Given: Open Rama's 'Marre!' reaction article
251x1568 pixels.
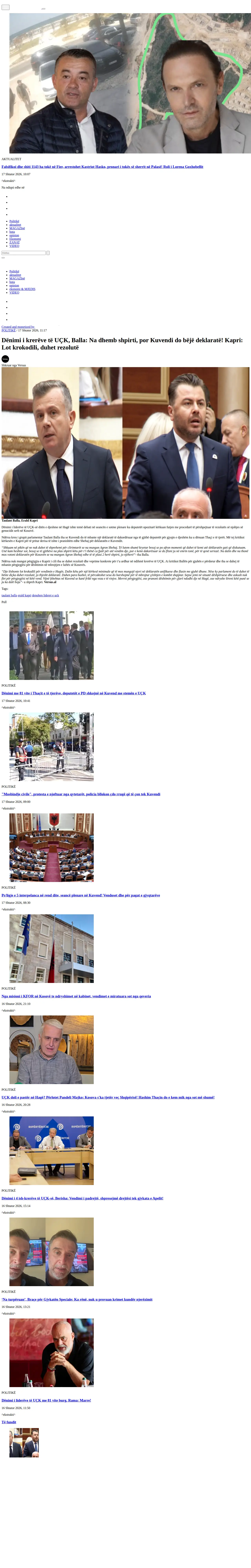Looking at the screenshot, I should tap(46, 1401).
